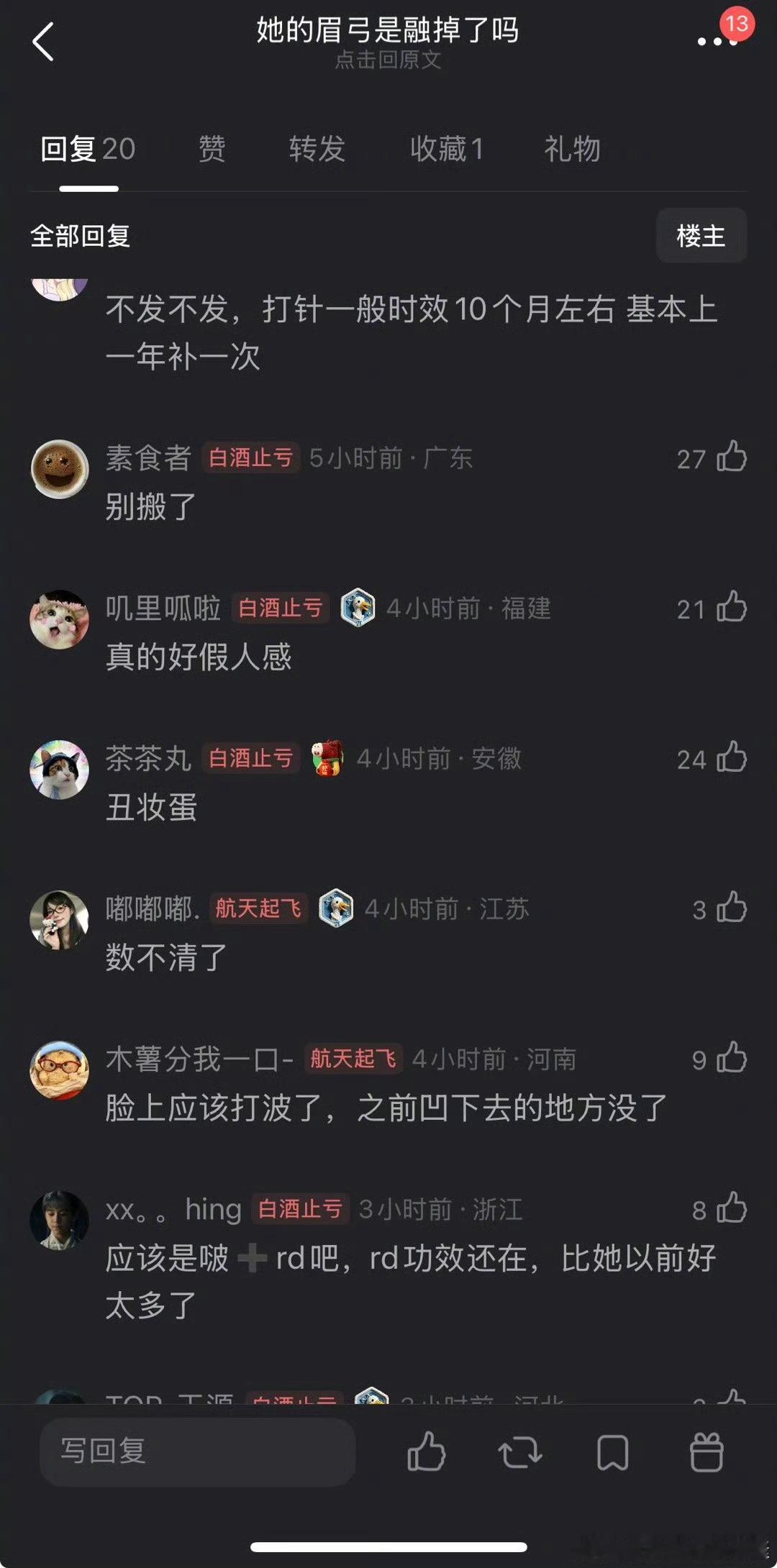The width and height of the screenshot is (777, 1568).
Task: Tap 点击回原文 to view original post
Action: click(x=388, y=61)
